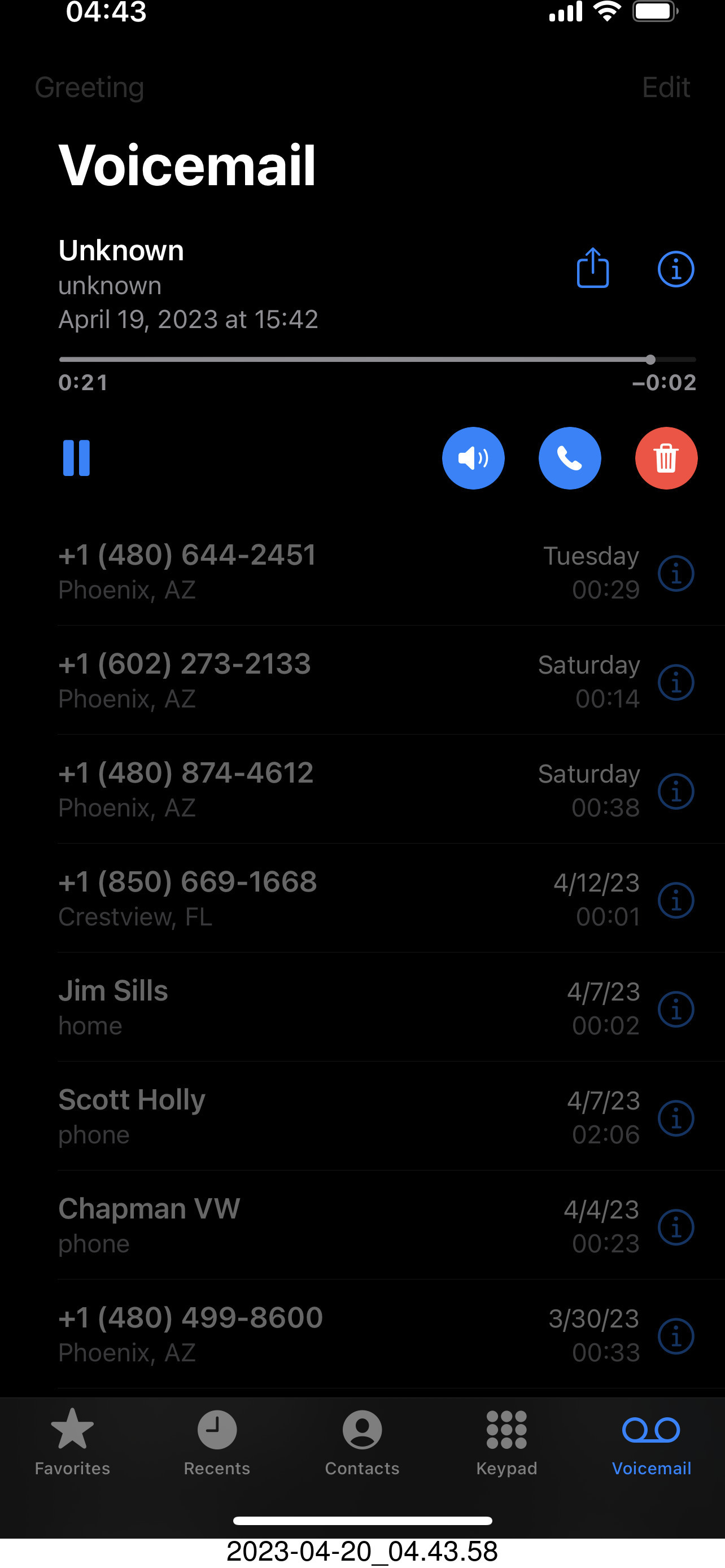View info for Scott Holly's voicemail
Image resolution: width=725 pixels, height=1568 pixels.
click(x=676, y=1118)
